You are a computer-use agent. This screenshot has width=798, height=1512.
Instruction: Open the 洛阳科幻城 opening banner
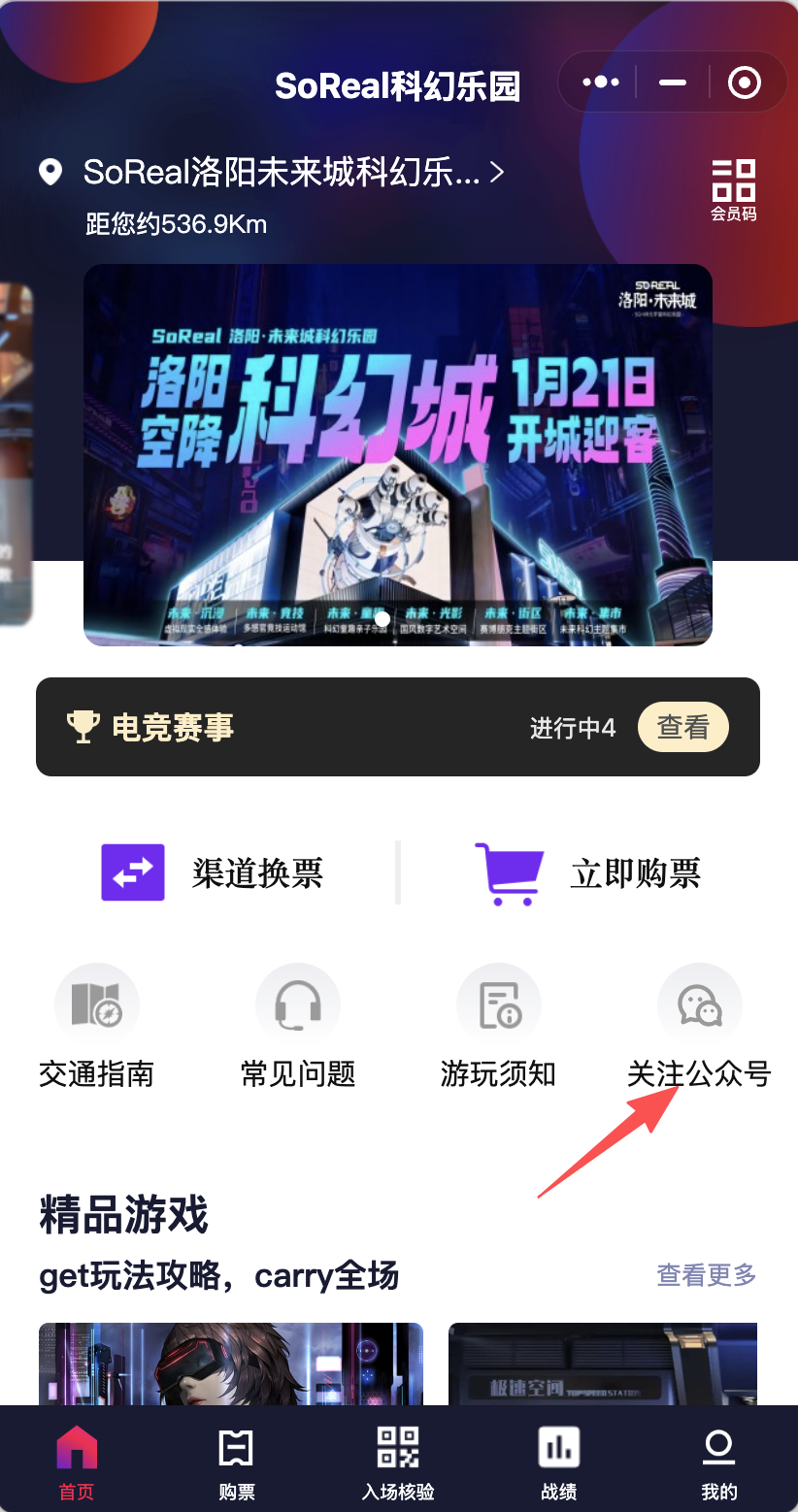click(398, 454)
